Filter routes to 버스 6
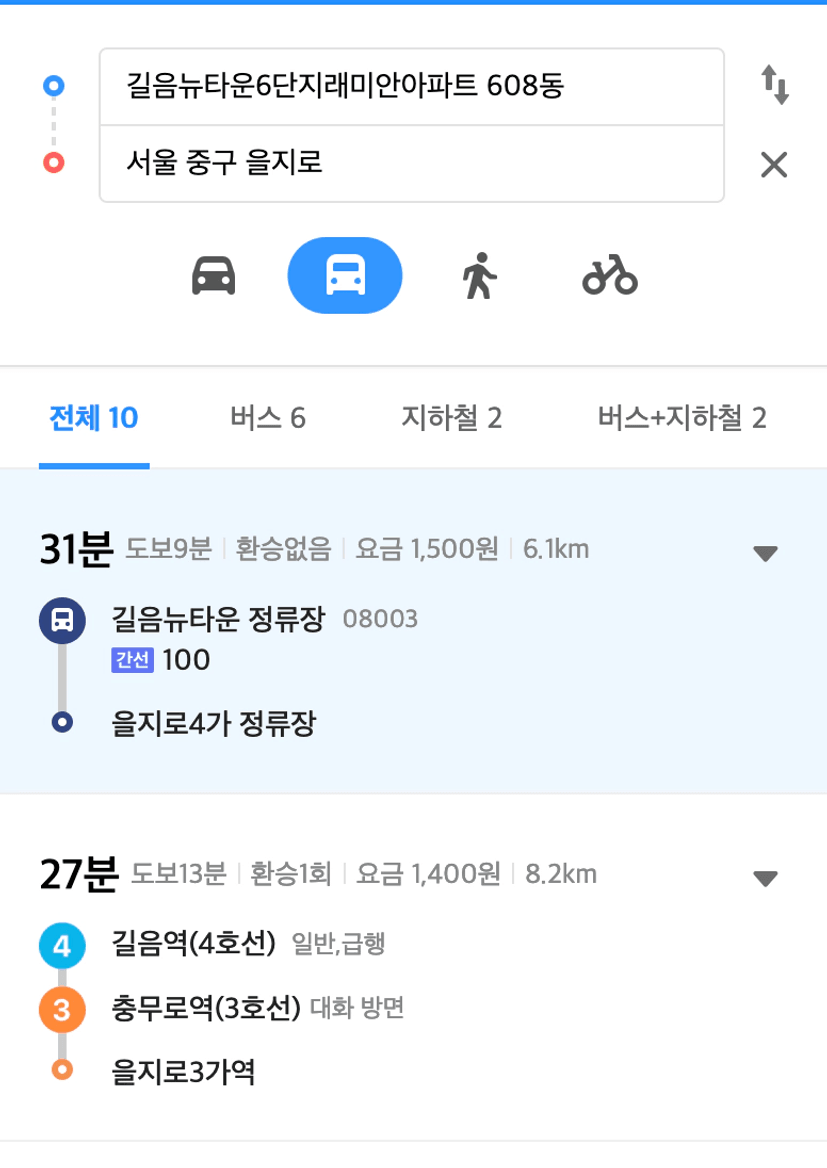The height and width of the screenshot is (1168, 827). point(267,418)
